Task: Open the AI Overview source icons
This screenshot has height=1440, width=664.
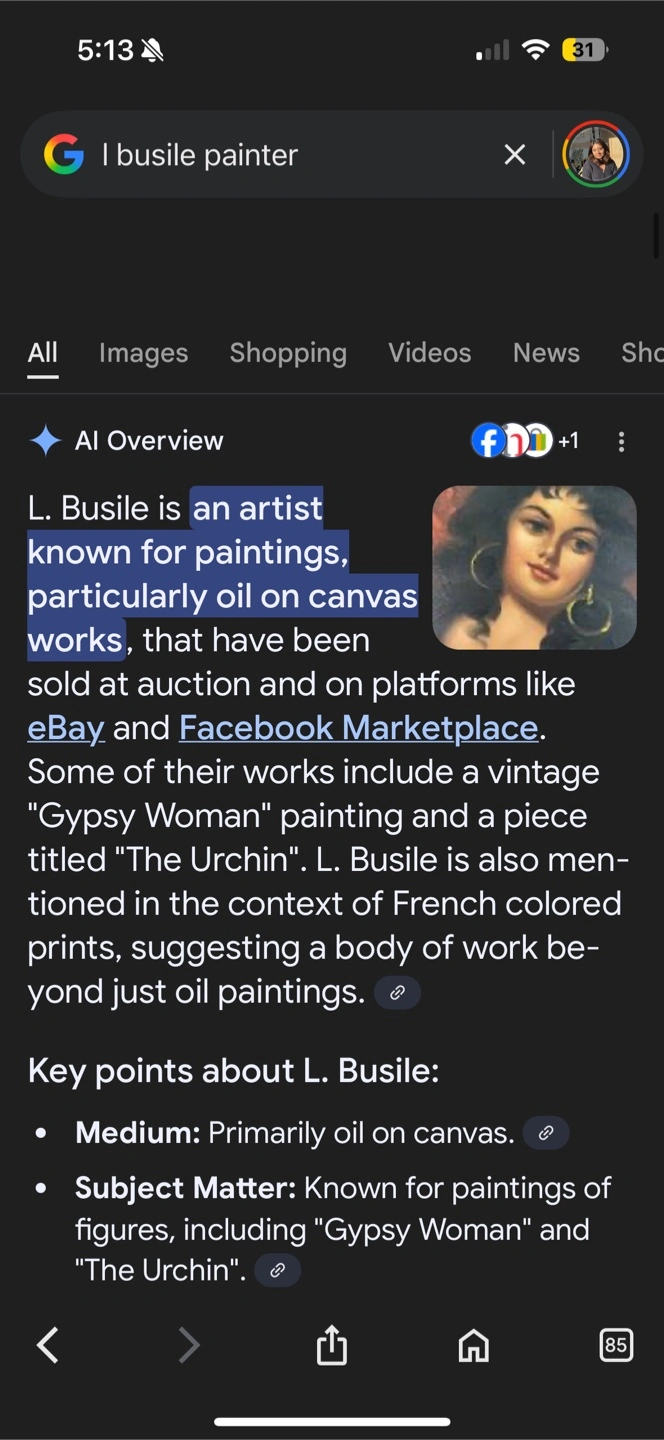Action: tap(522, 441)
